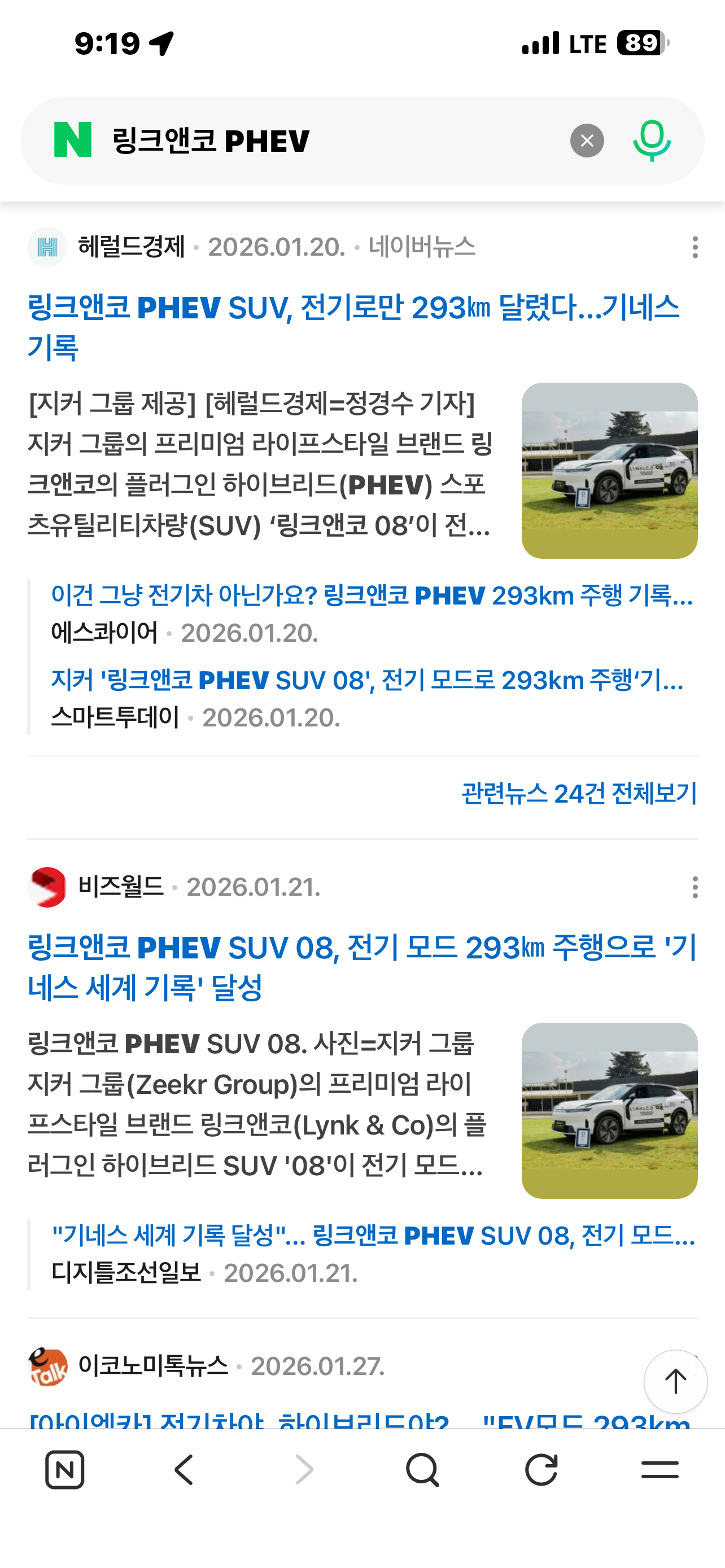Open the 비즈월드 headline about 기네스 세계 기록 달성
Screen dimensions: 725x1568
362,968
